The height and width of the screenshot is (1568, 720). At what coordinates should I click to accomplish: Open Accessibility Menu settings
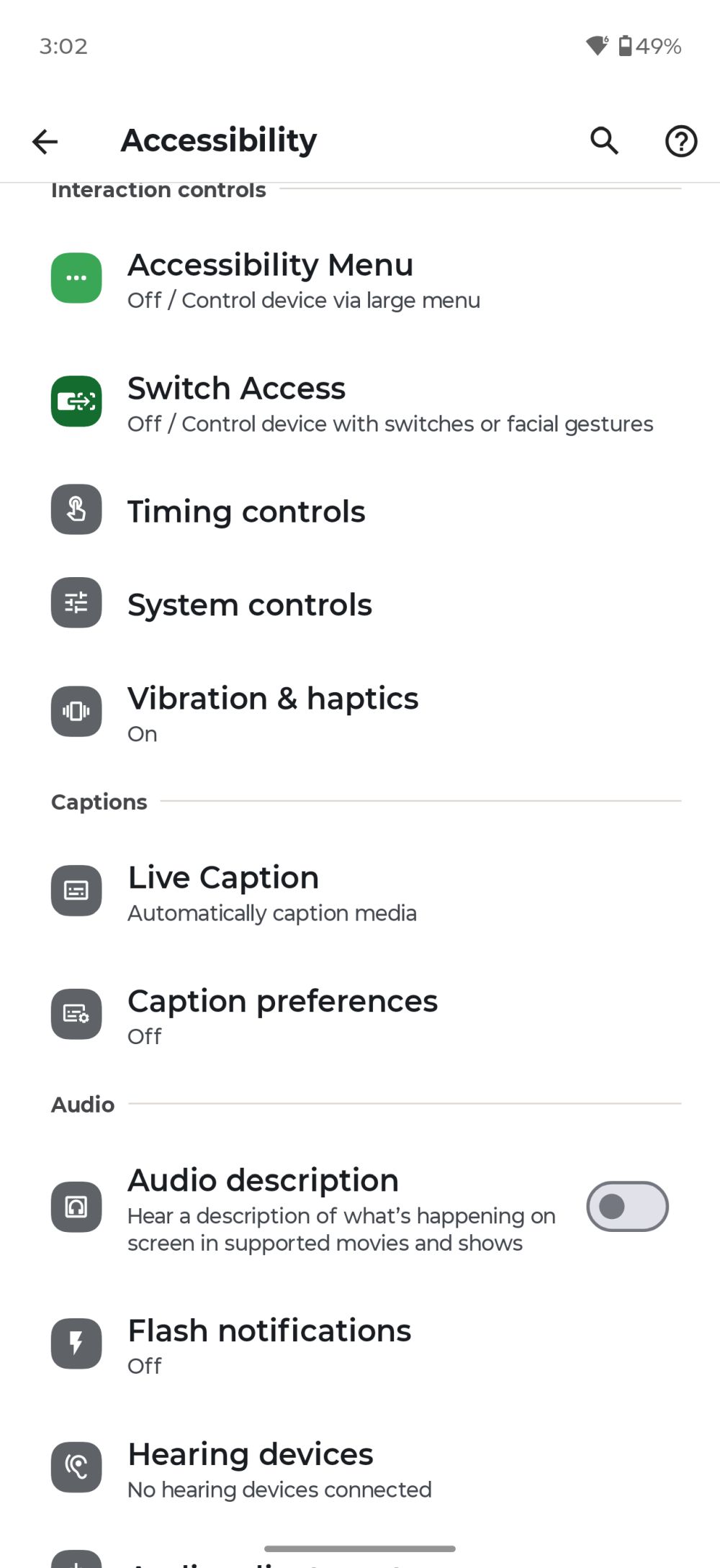click(270, 280)
